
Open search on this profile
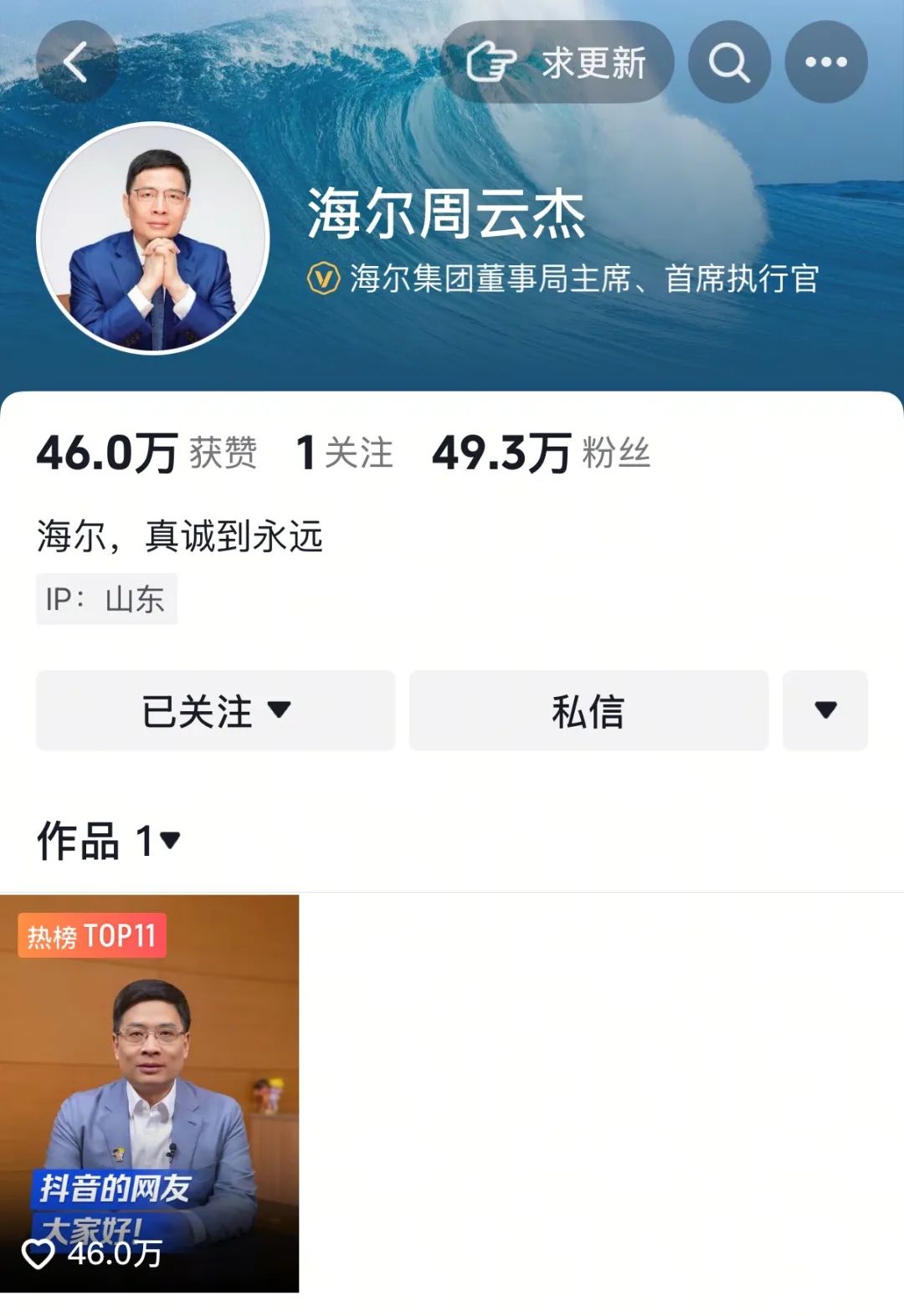729,63
